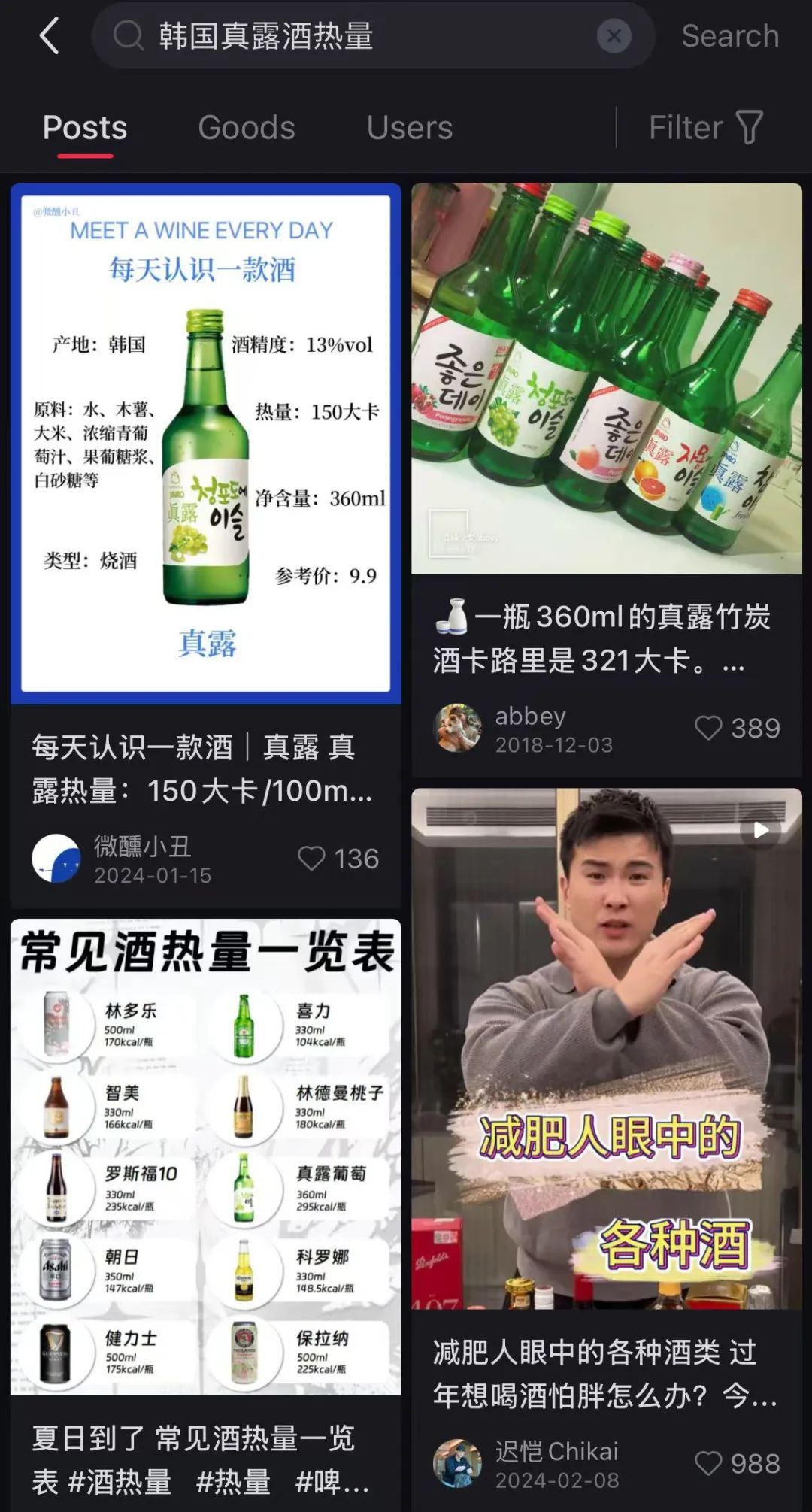Open 迟恺 Chikai's profile avatar
Screen dimensions: 812x1512
point(457,1463)
